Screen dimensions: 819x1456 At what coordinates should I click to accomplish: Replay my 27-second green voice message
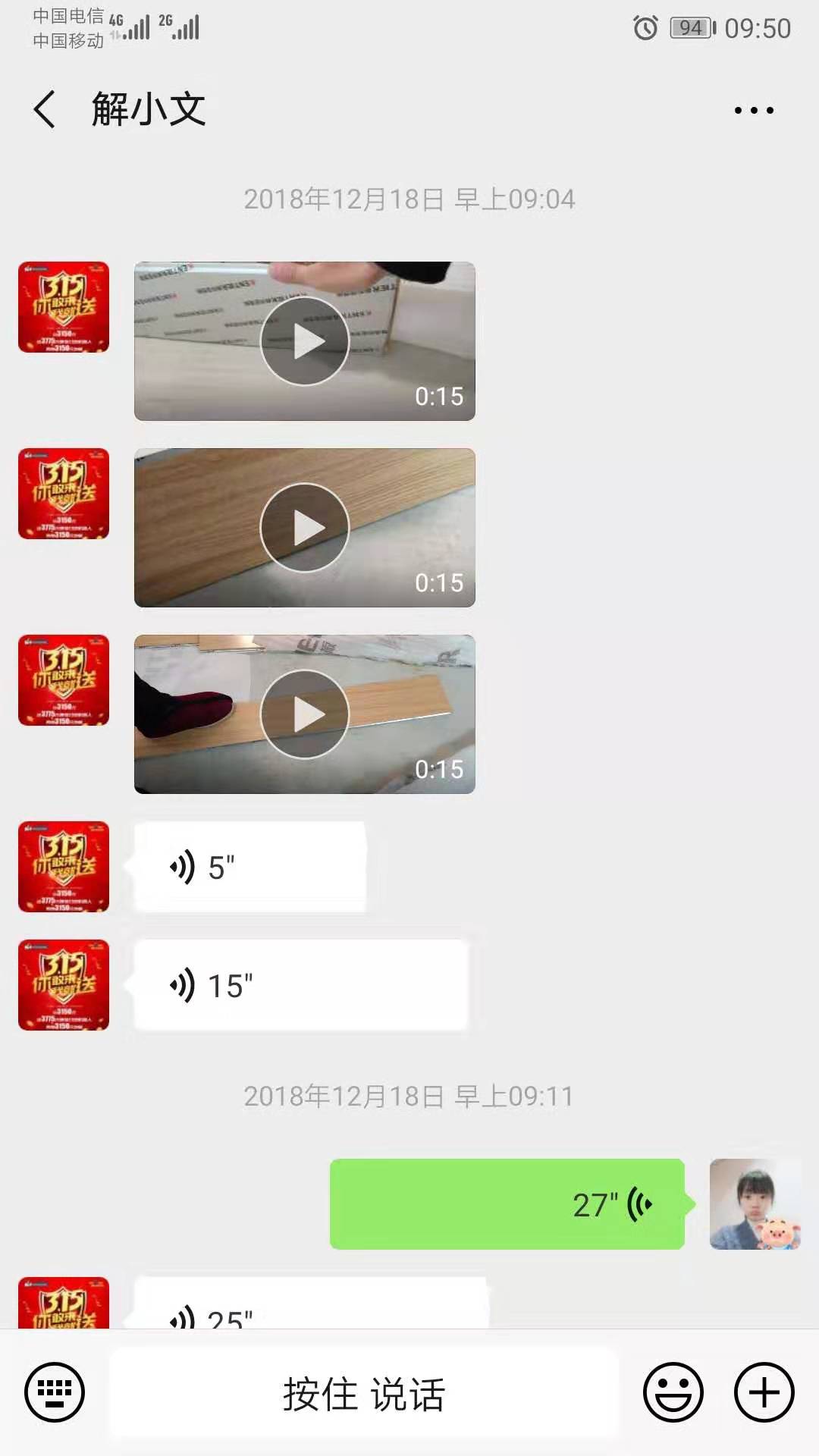[x=507, y=1204]
